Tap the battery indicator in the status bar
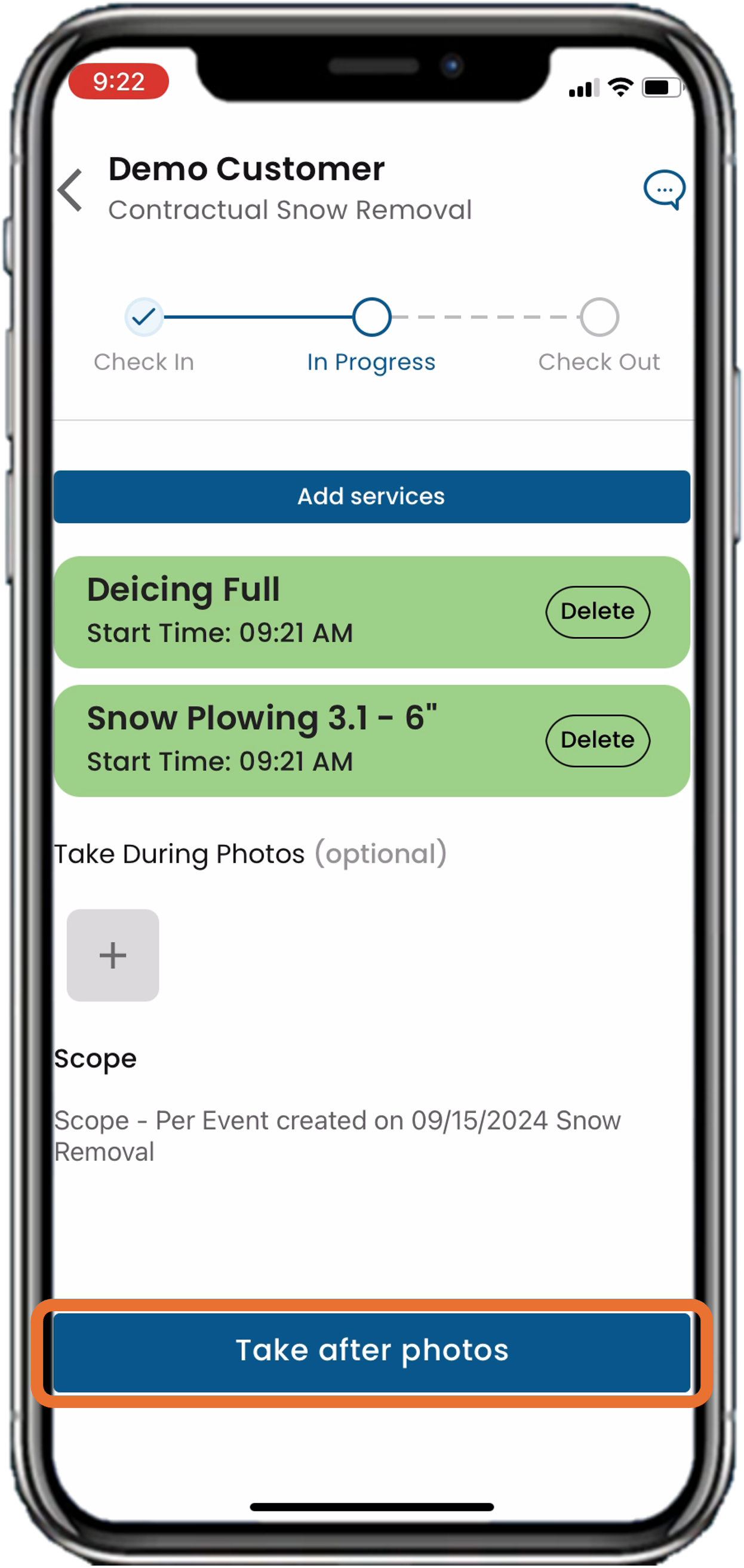This screenshot has width=744, height=1568. pos(660,87)
